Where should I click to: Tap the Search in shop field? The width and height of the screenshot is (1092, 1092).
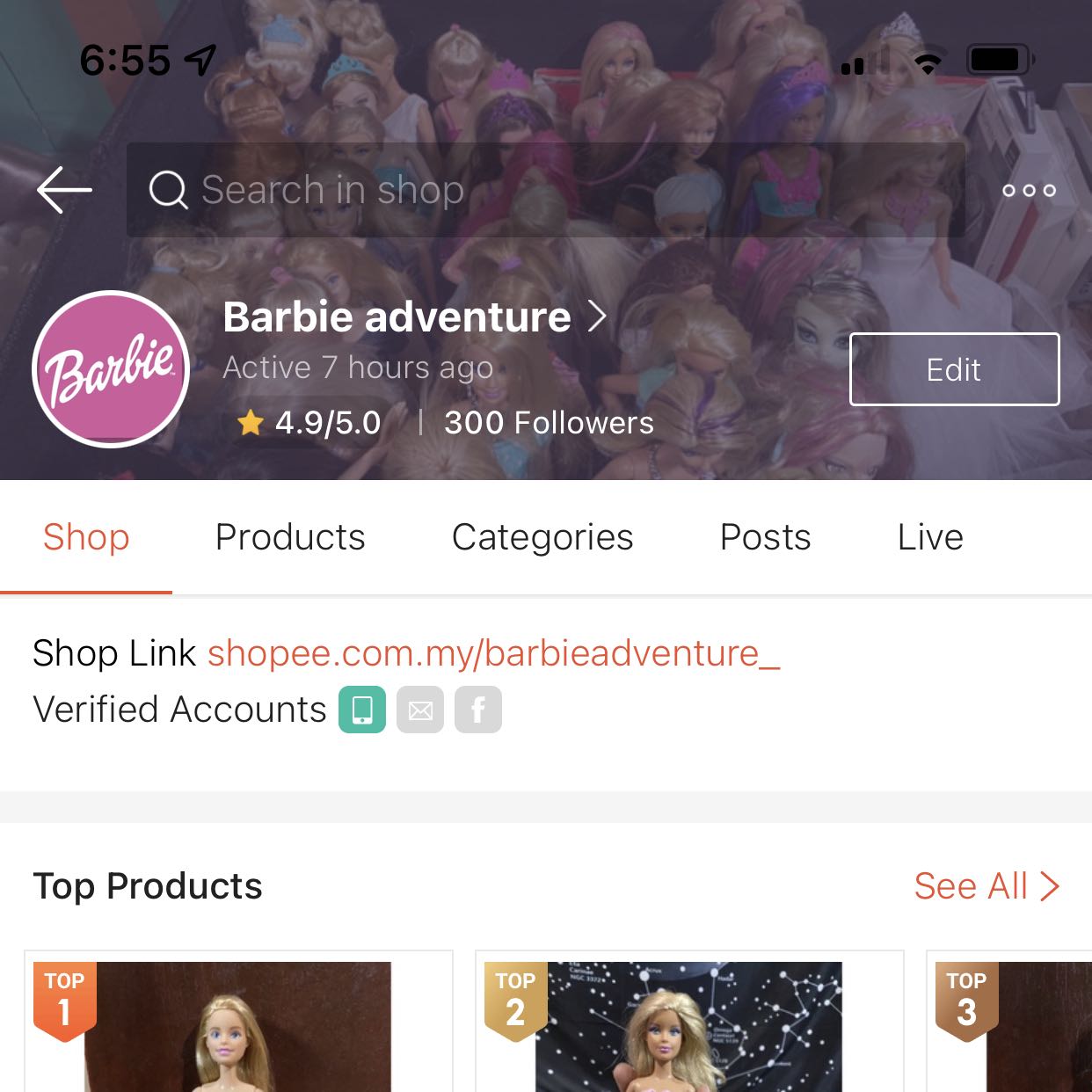[545, 190]
